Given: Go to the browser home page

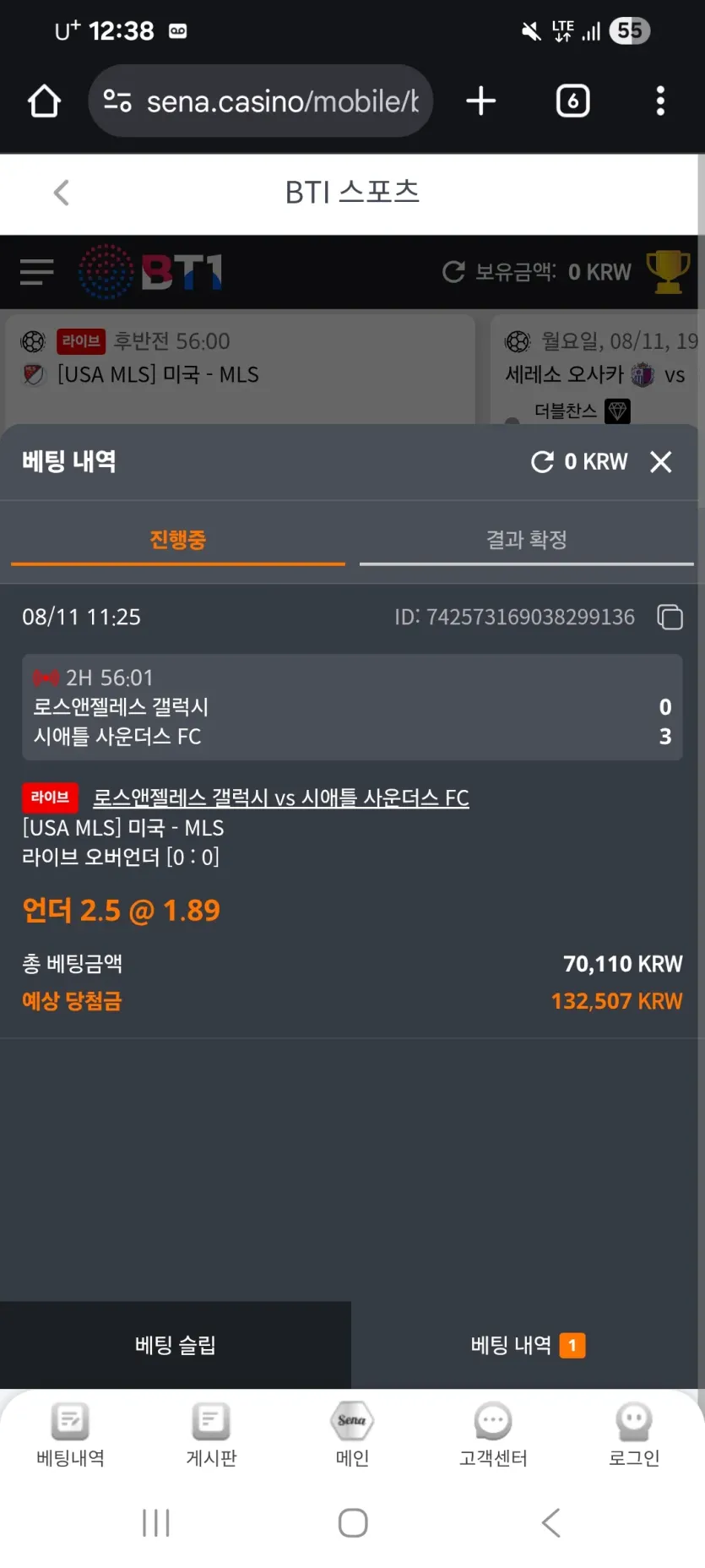Looking at the screenshot, I should point(44,101).
